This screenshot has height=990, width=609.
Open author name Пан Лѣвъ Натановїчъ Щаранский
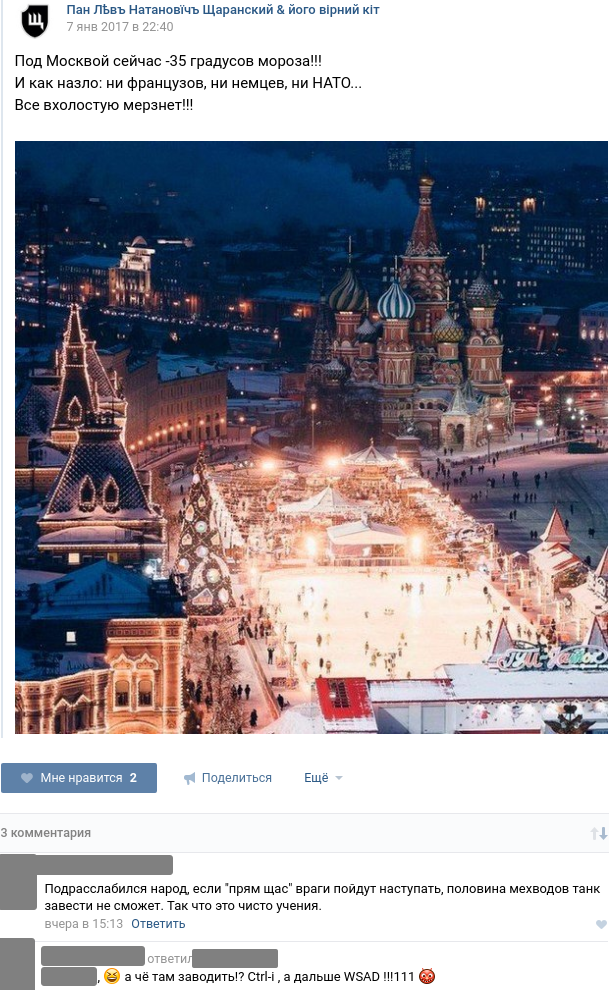click(222, 10)
